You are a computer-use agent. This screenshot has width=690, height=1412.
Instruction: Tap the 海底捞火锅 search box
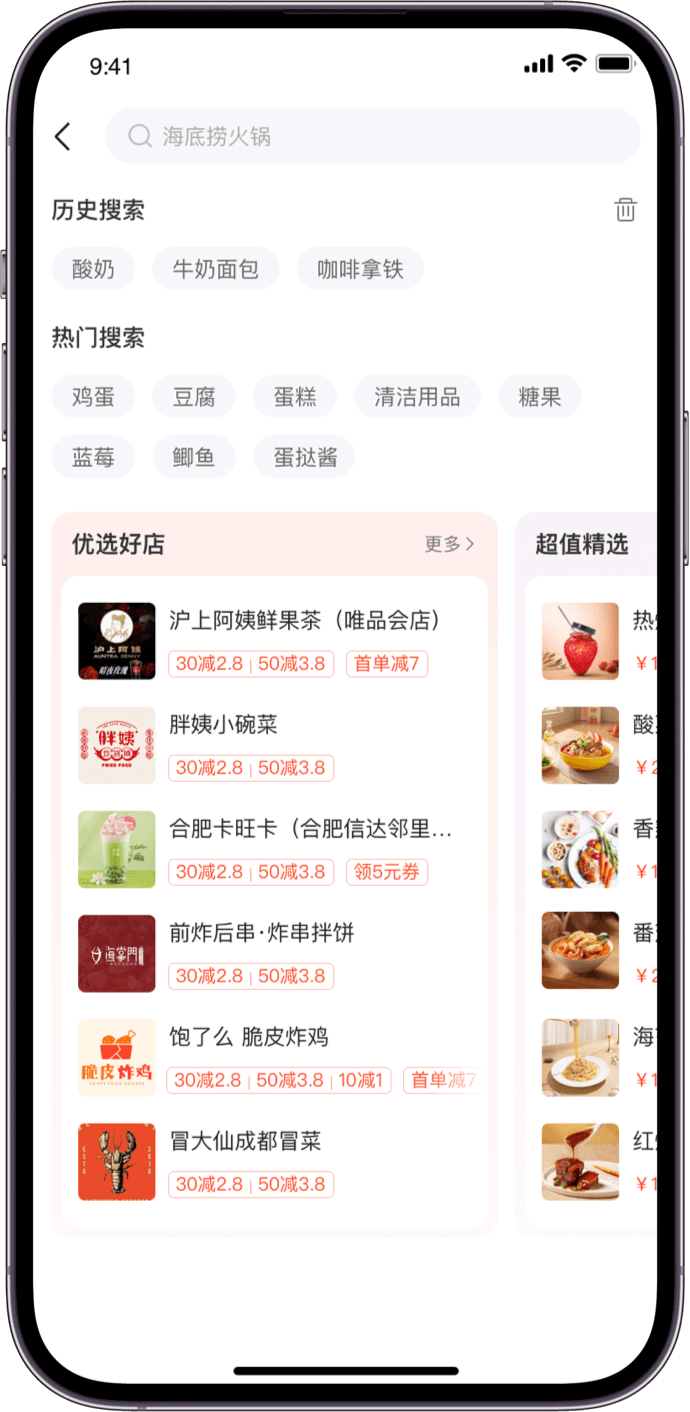372,136
